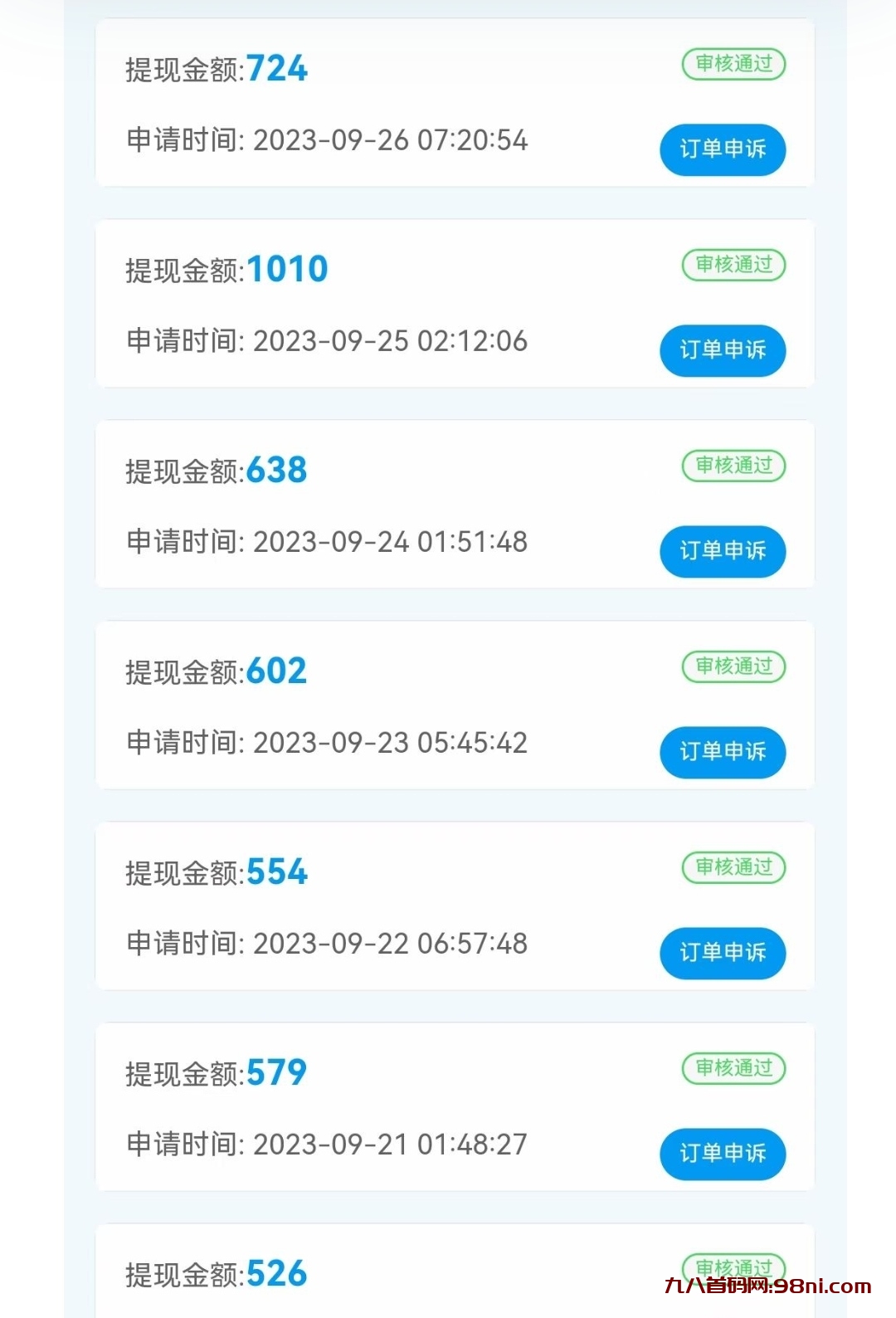Click 订单申诉 for the 602 withdrawal record

[722, 752]
